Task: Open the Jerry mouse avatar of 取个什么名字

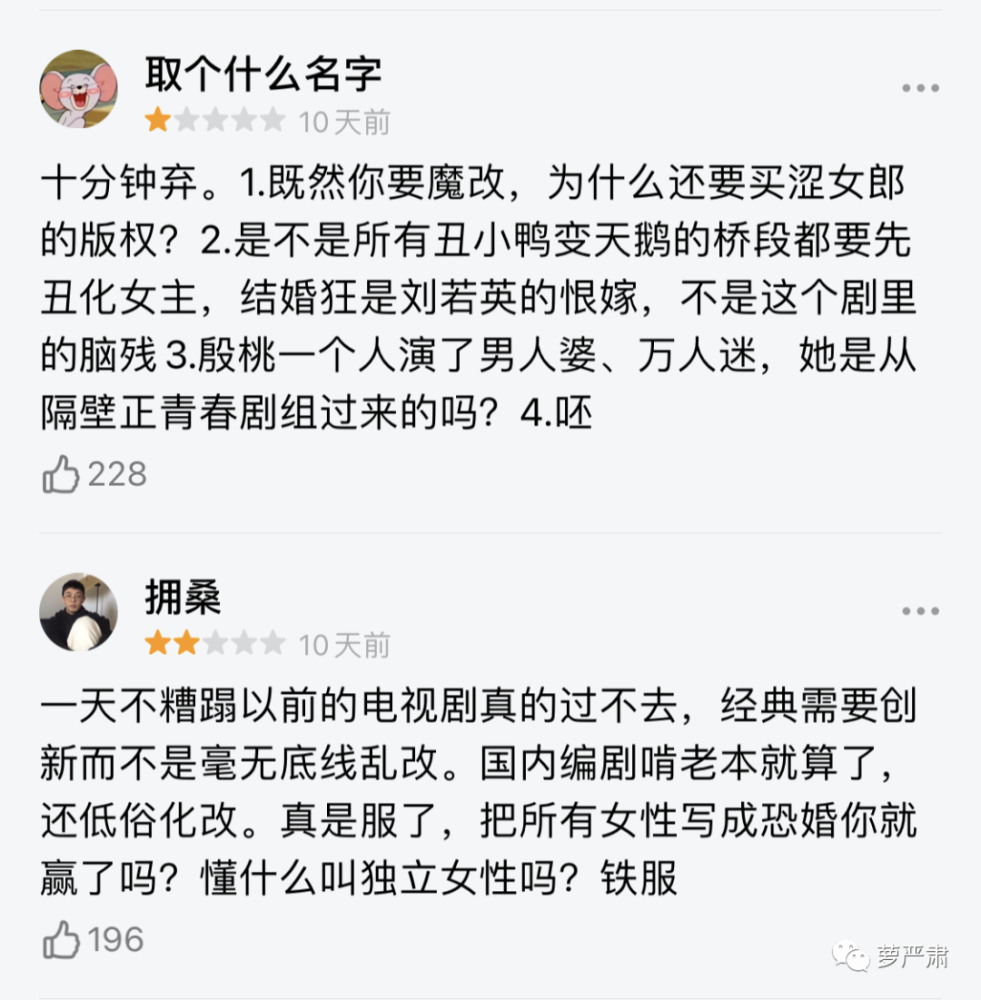Action: [78, 89]
